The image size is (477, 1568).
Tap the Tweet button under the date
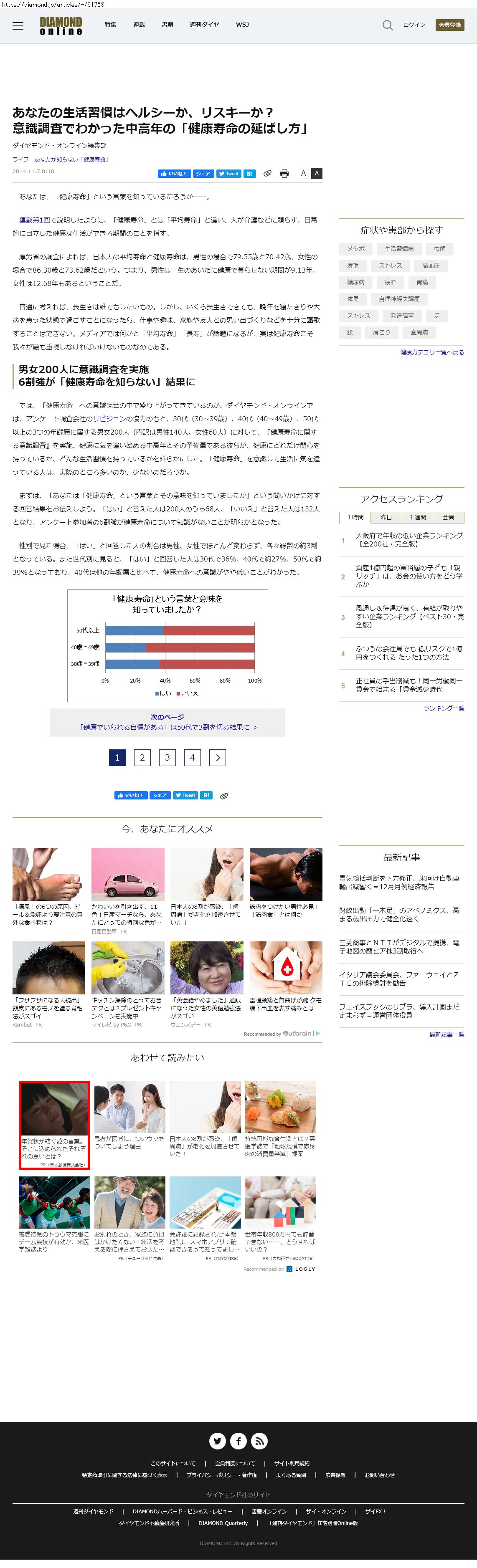coord(228,174)
